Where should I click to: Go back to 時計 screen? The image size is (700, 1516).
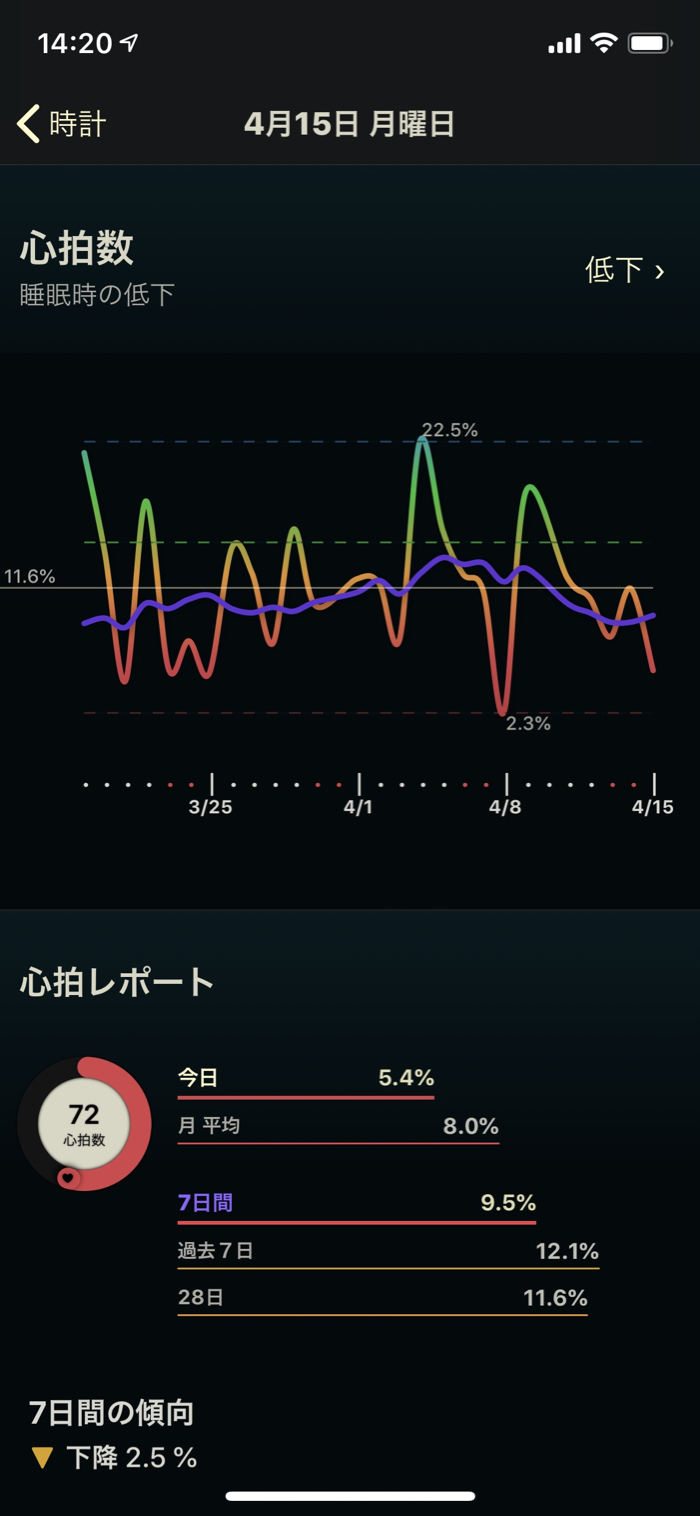coord(62,124)
